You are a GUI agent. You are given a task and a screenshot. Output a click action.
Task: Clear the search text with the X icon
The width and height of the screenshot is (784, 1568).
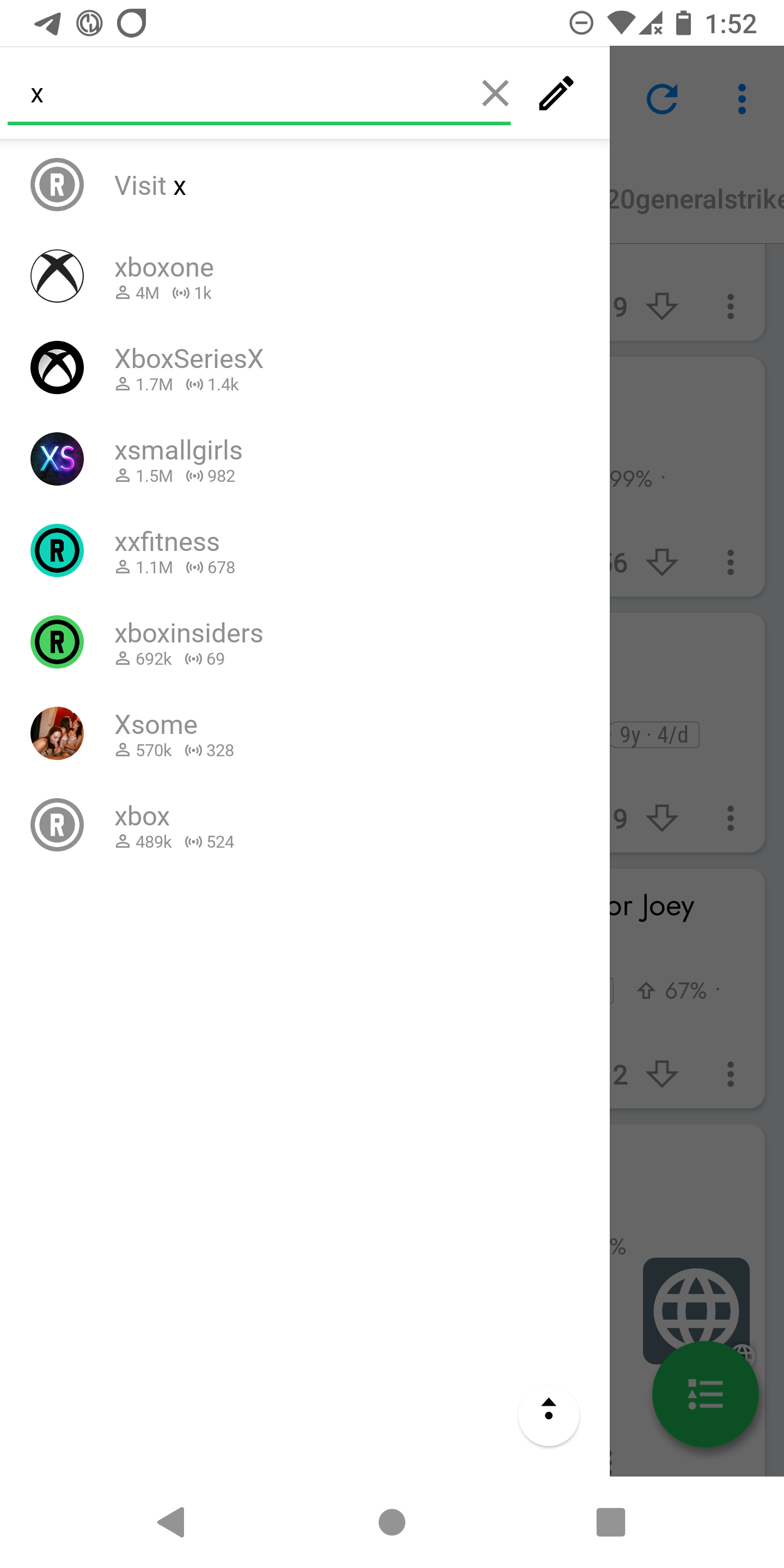(495, 93)
